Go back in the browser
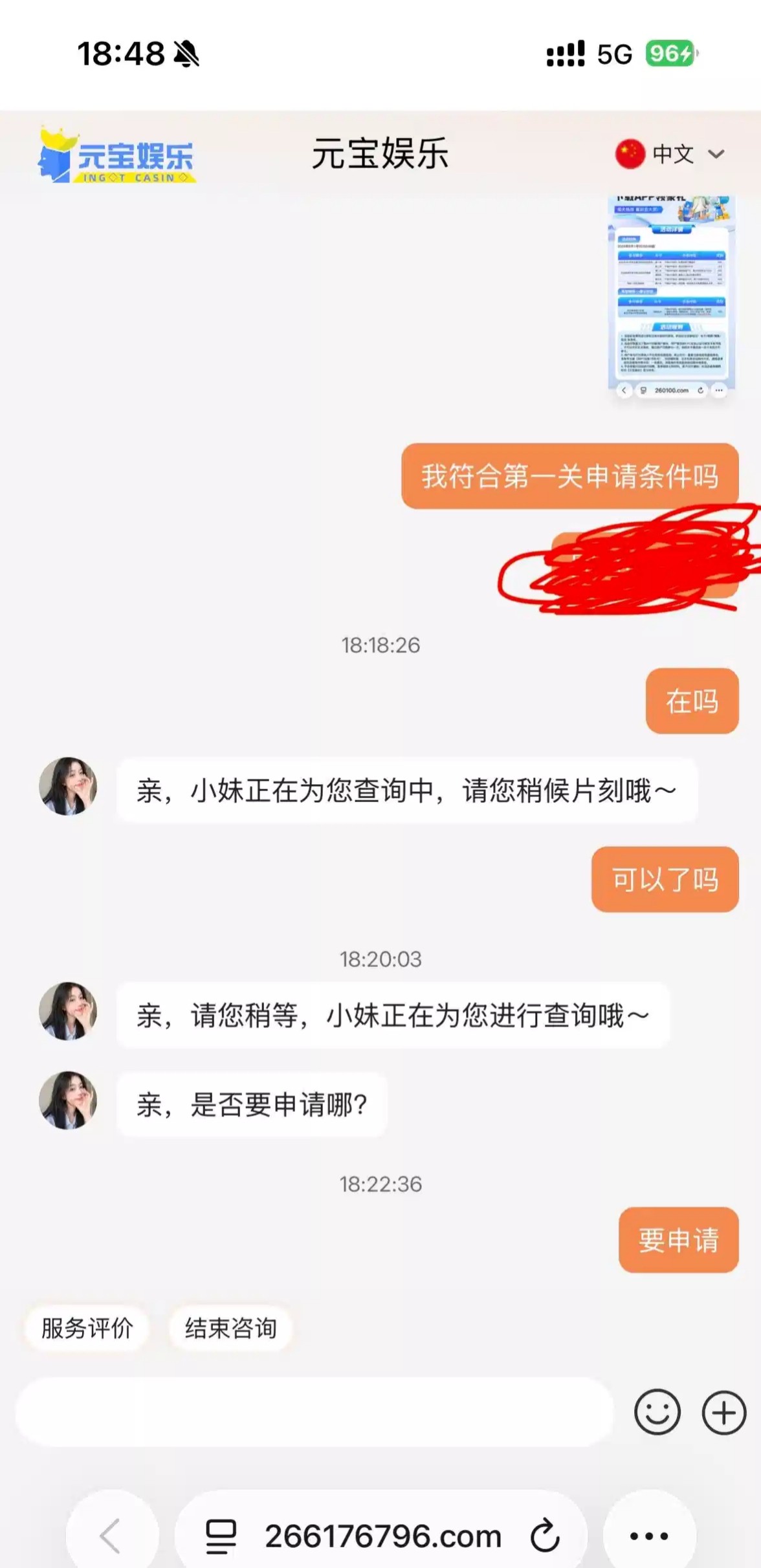Screen dimensions: 761x1568 [x=111, y=1536]
